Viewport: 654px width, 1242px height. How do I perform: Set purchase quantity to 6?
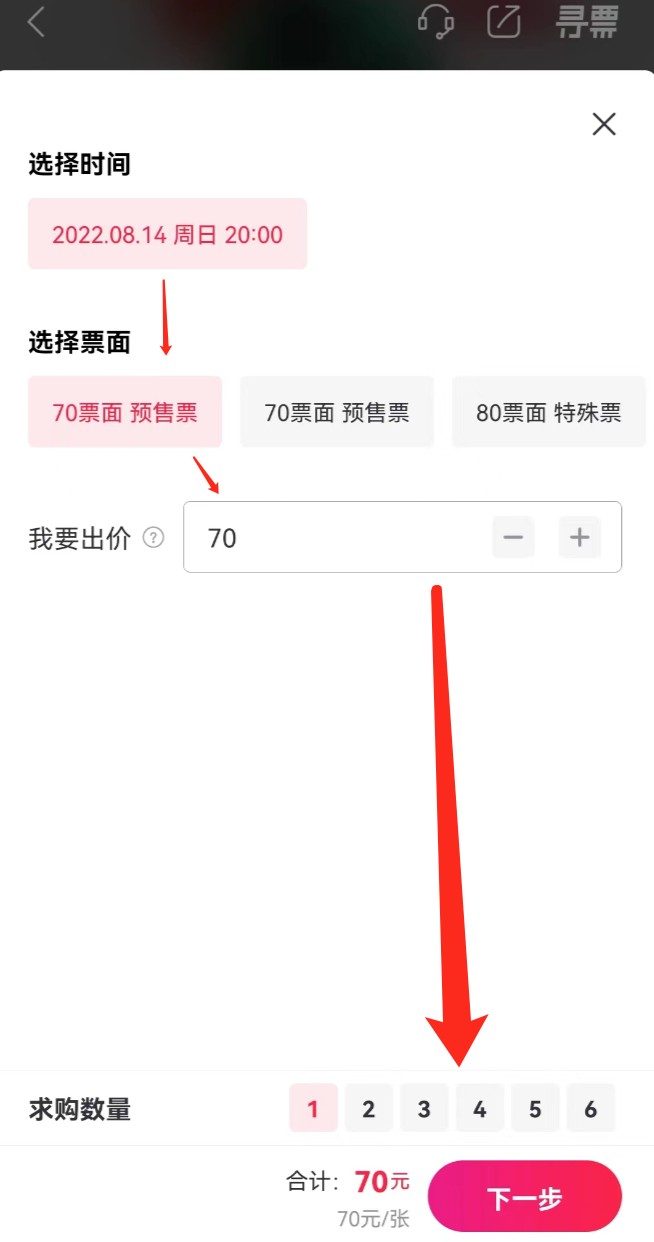(x=590, y=1109)
